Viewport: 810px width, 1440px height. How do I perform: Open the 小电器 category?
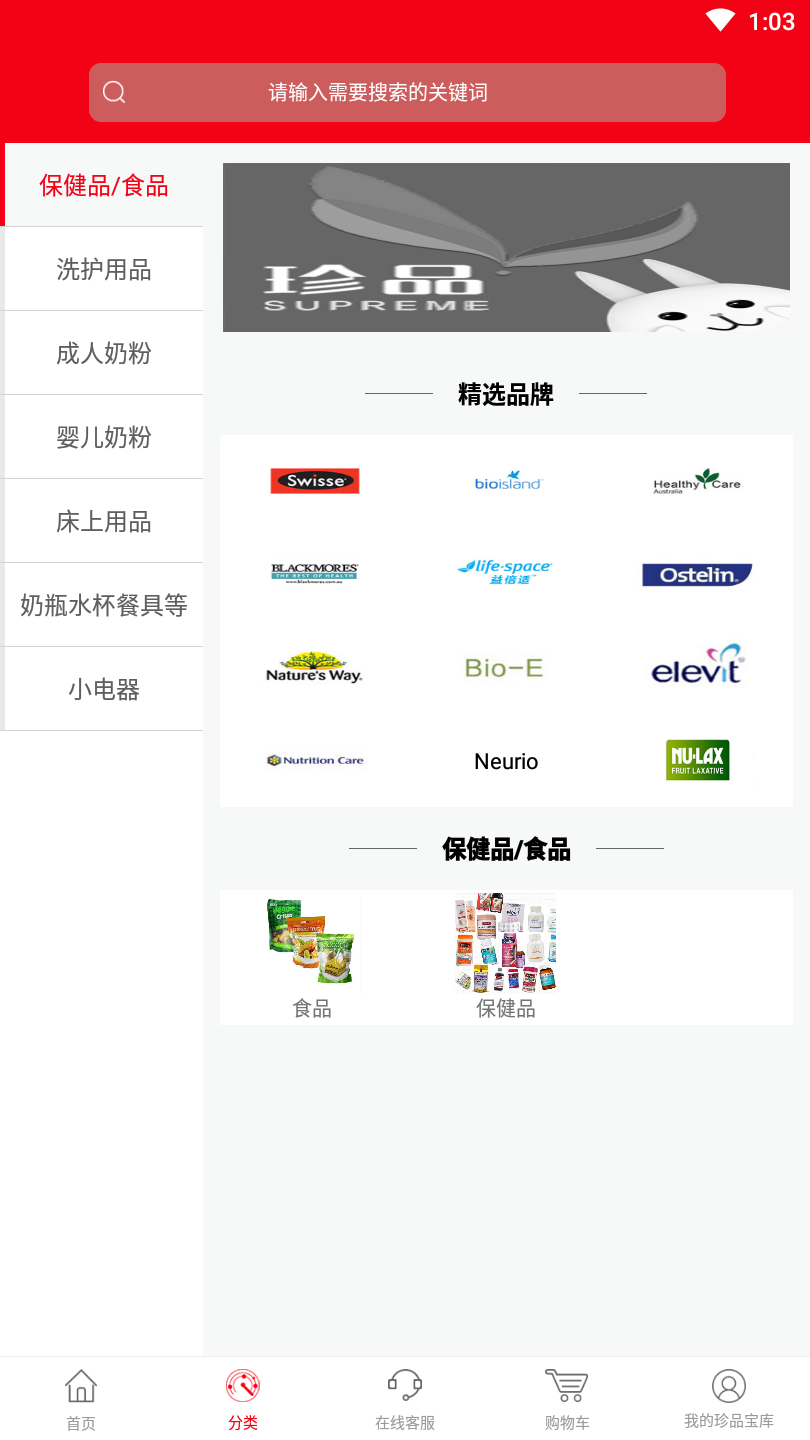104,690
